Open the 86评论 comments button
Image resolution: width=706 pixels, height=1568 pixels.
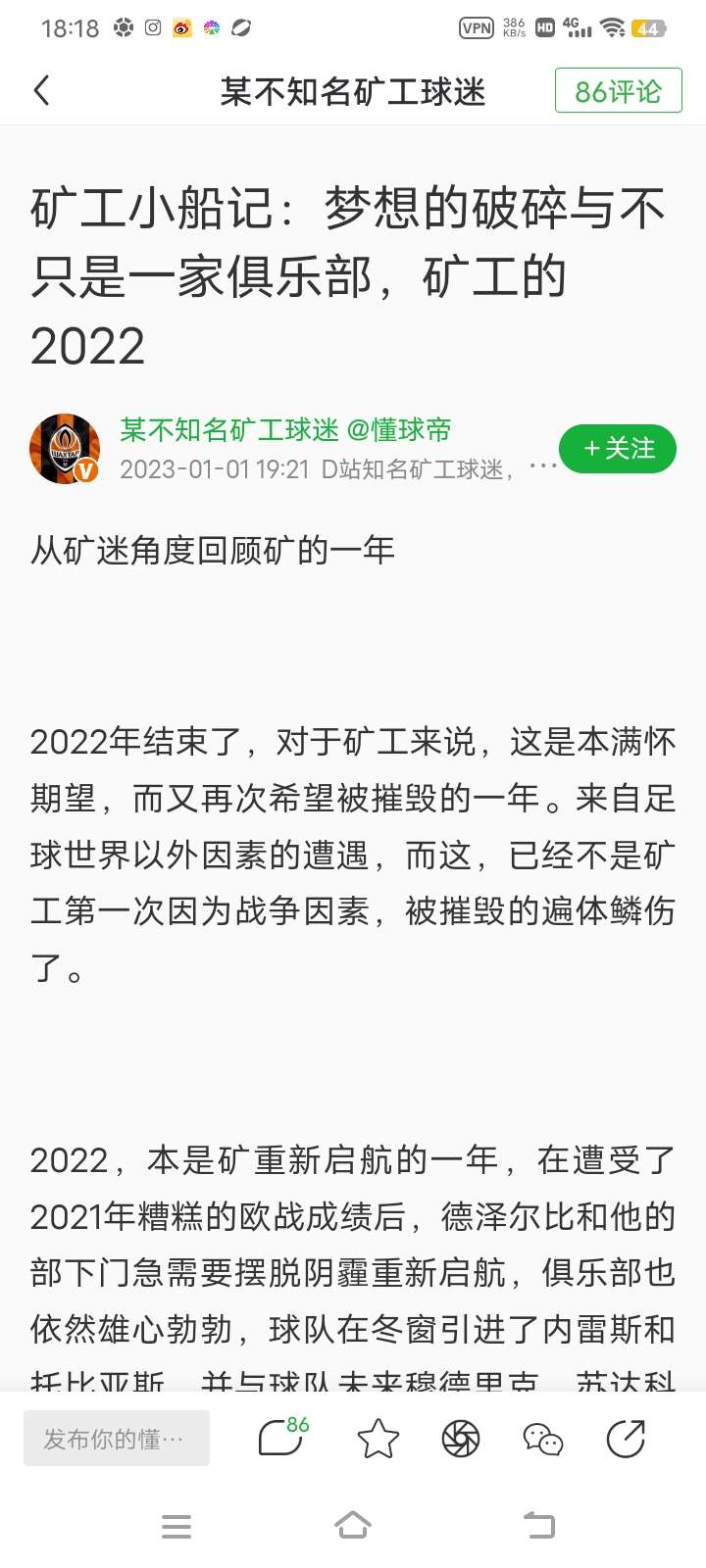[618, 91]
